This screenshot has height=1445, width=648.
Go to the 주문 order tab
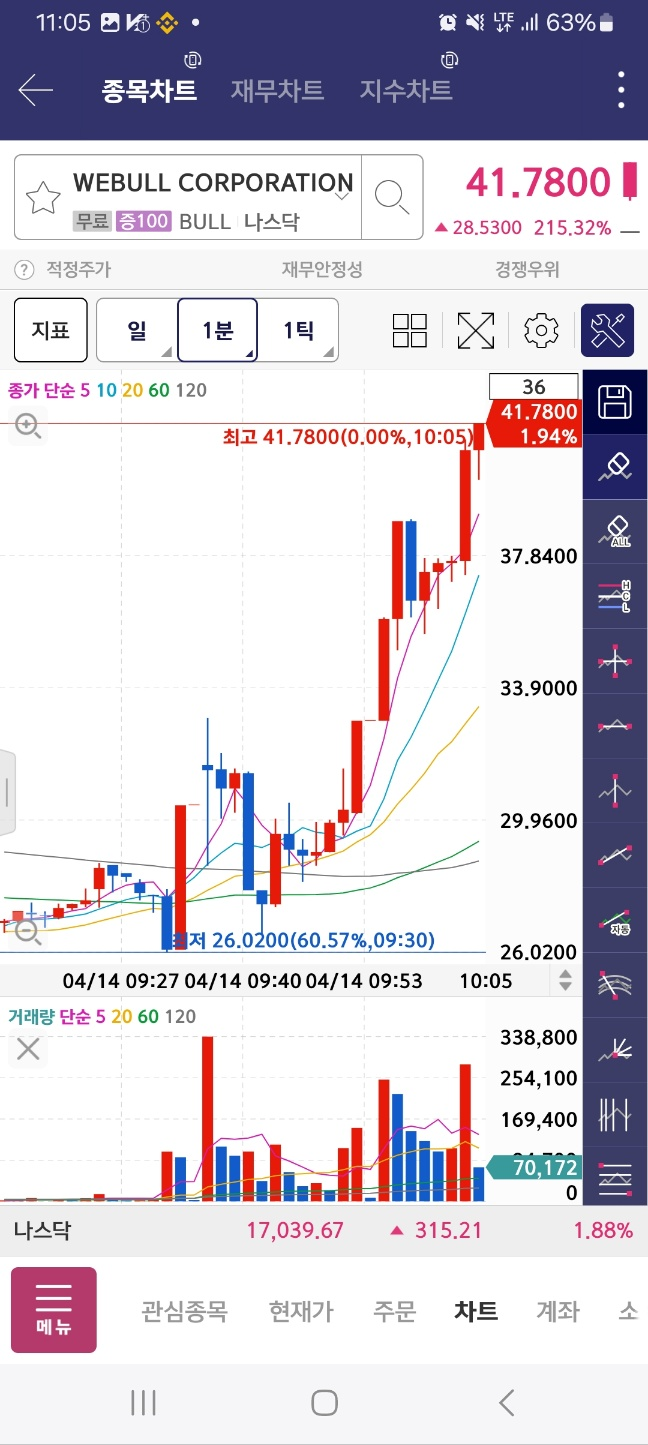tap(394, 1311)
